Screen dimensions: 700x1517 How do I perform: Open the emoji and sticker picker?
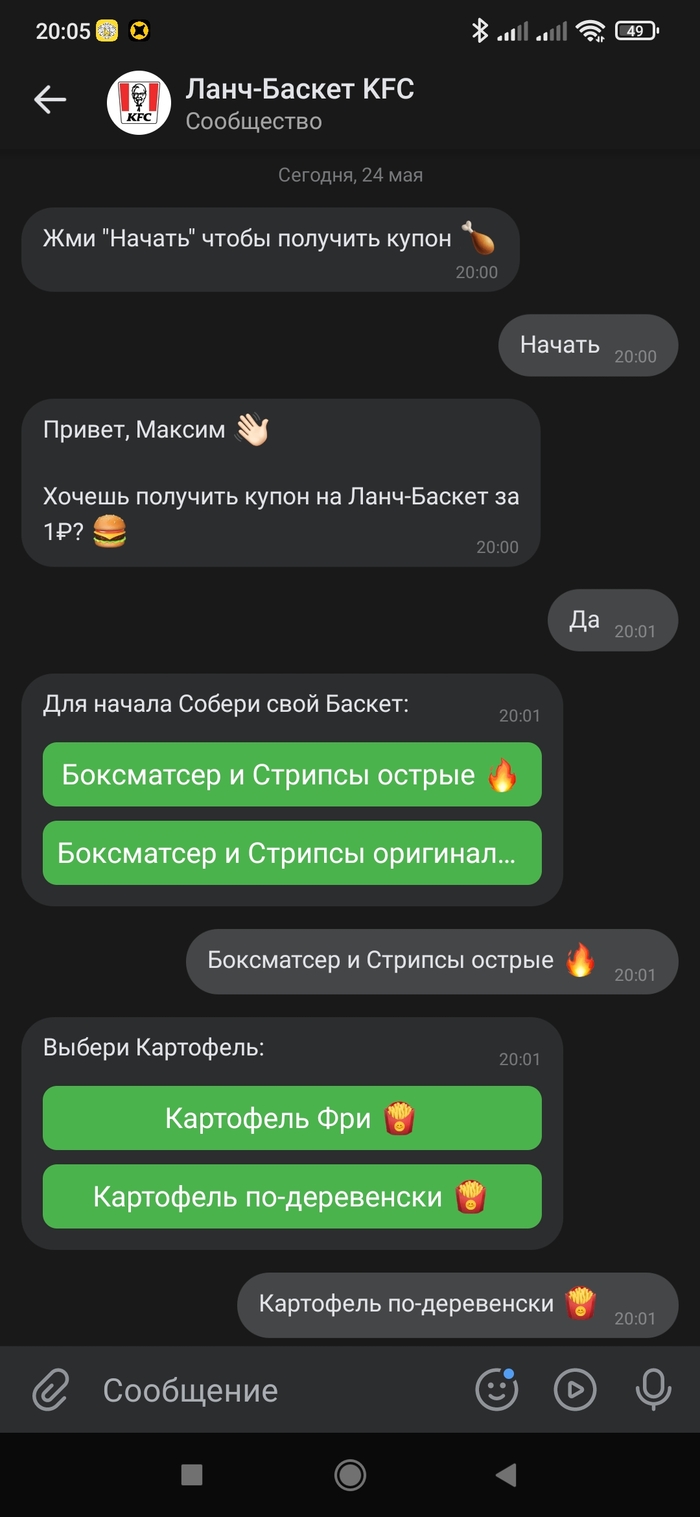coord(497,1389)
